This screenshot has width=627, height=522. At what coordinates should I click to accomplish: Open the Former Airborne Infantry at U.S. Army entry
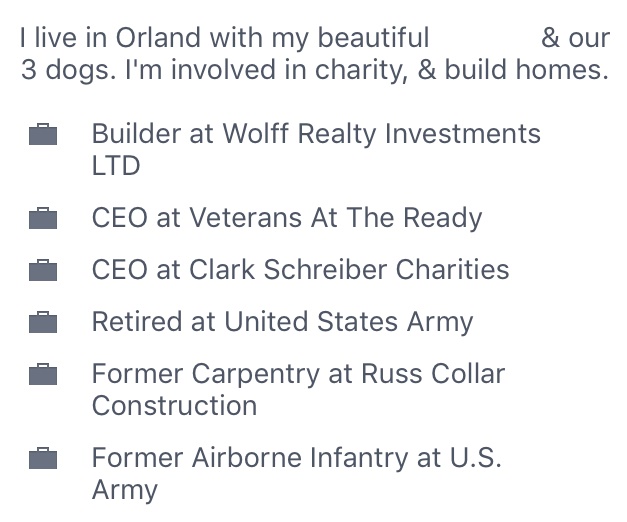click(x=296, y=473)
